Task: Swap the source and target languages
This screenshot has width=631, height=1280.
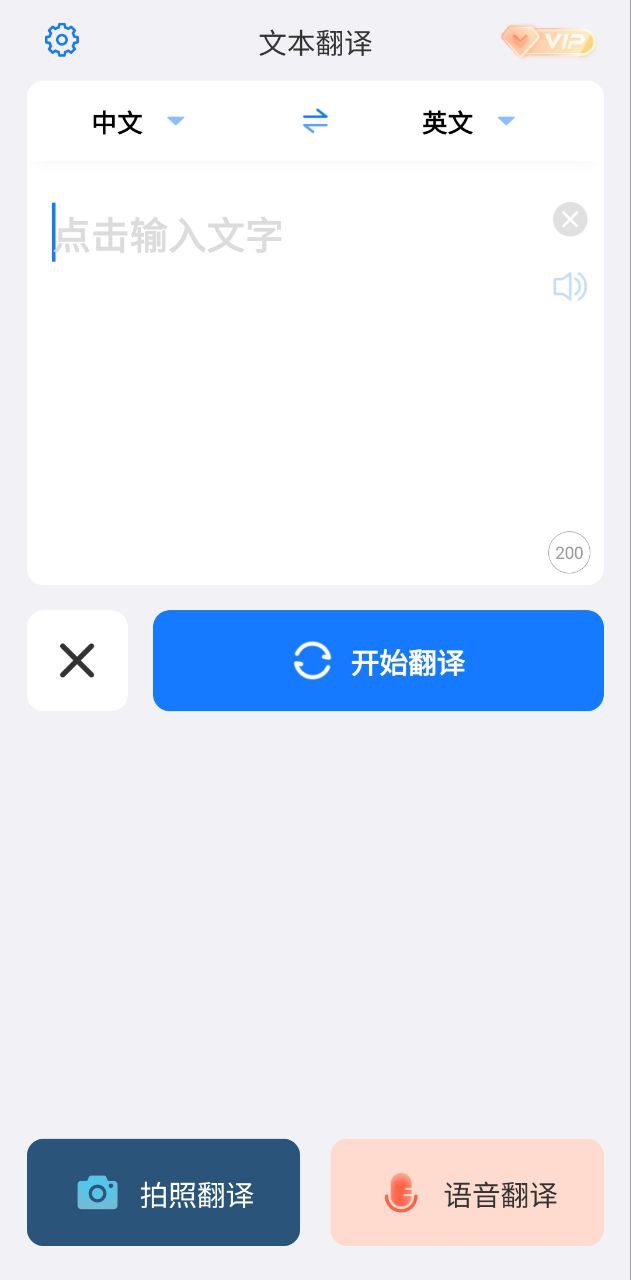Action: [x=315, y=121]
